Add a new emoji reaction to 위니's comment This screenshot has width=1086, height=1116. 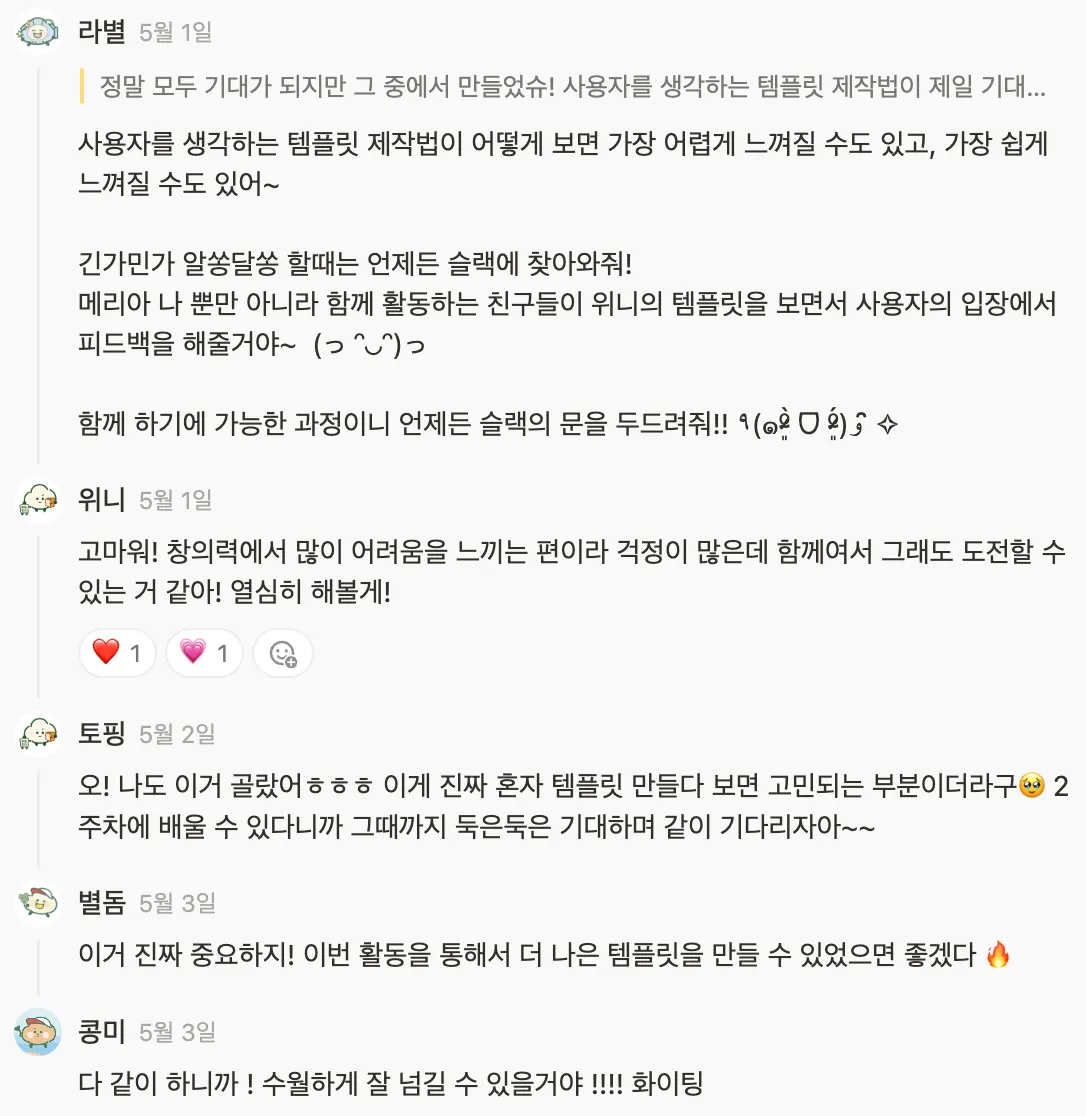tap(283, 654)
